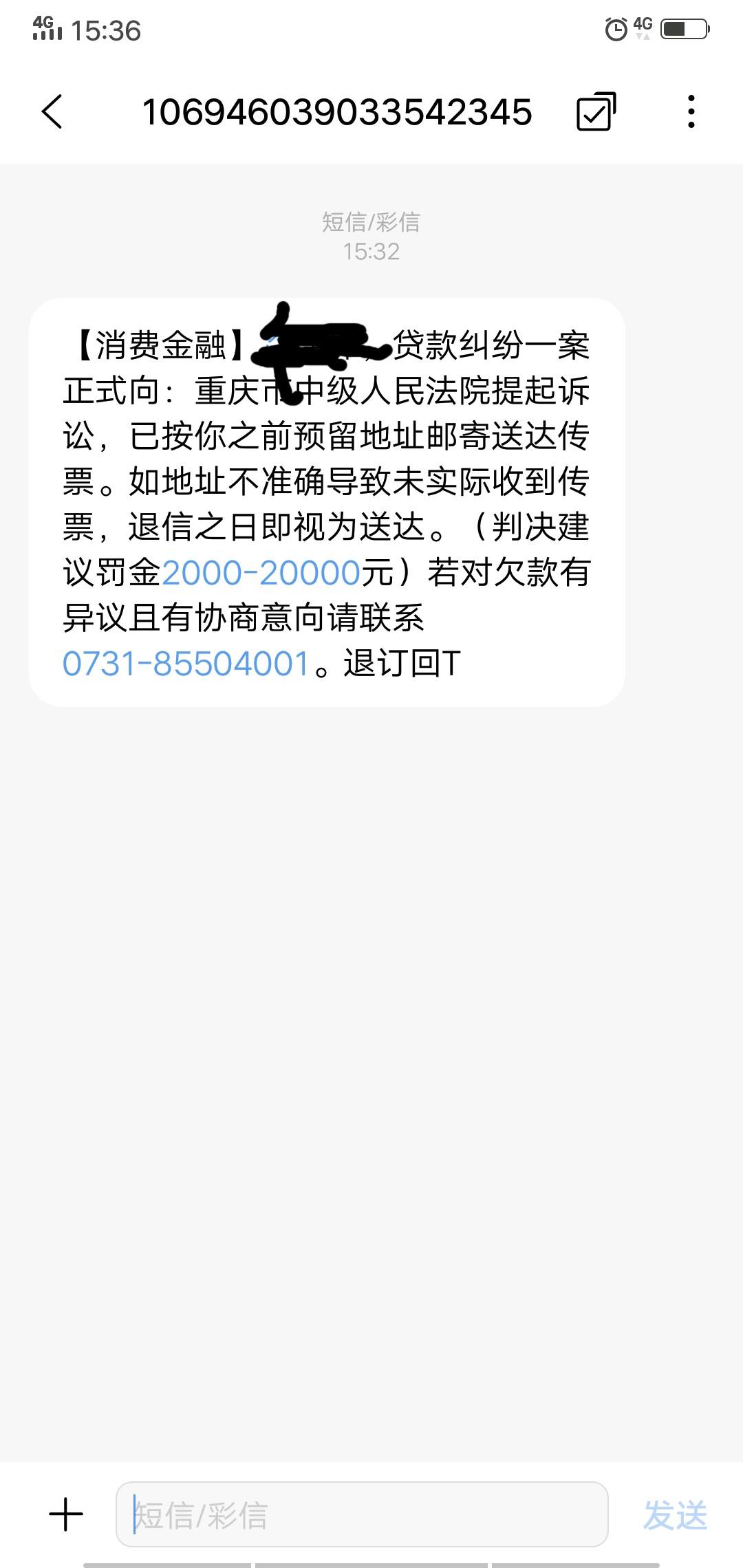Open the three-dot overflow menu
Viewport: 743px width, 1568px height.
(691, 111)
